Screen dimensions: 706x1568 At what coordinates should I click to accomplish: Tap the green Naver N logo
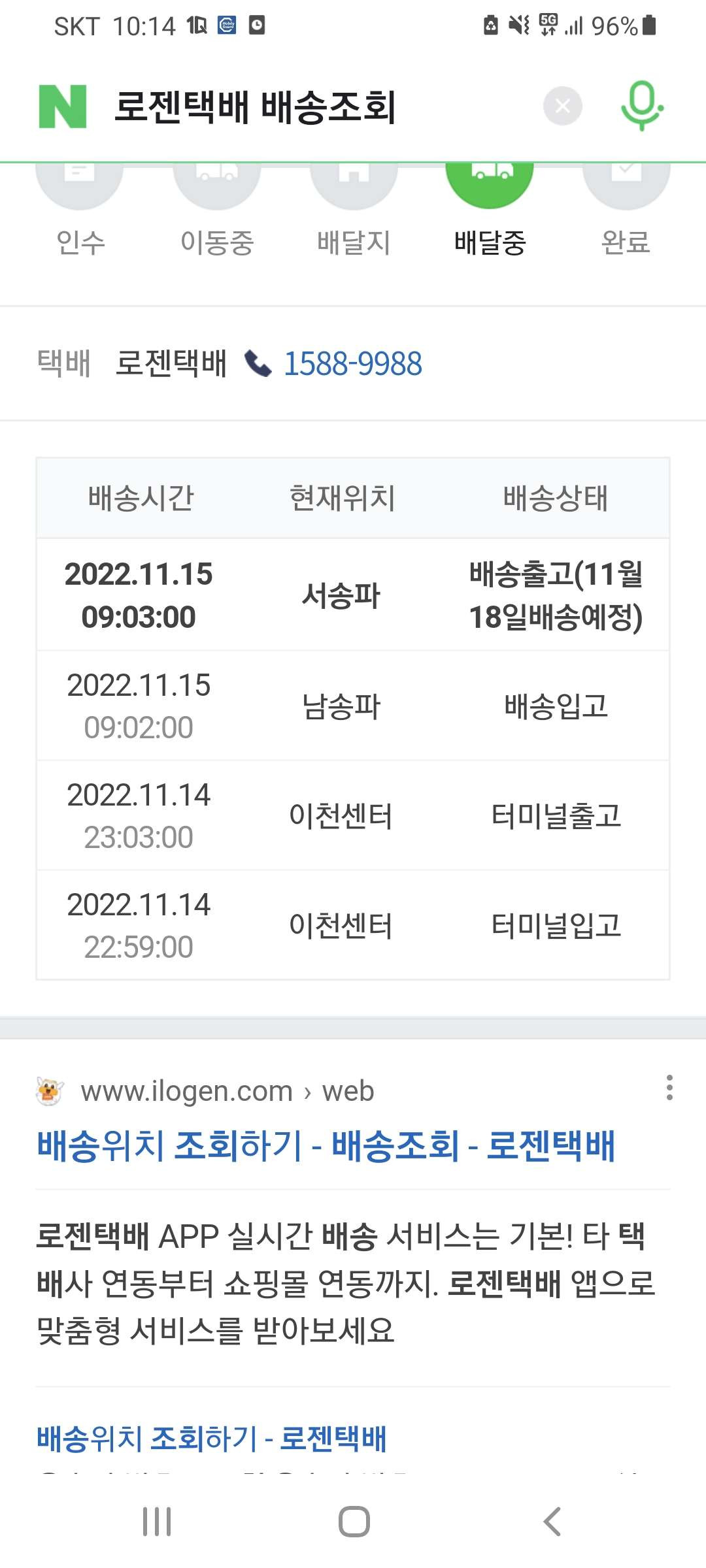[63, 106]
